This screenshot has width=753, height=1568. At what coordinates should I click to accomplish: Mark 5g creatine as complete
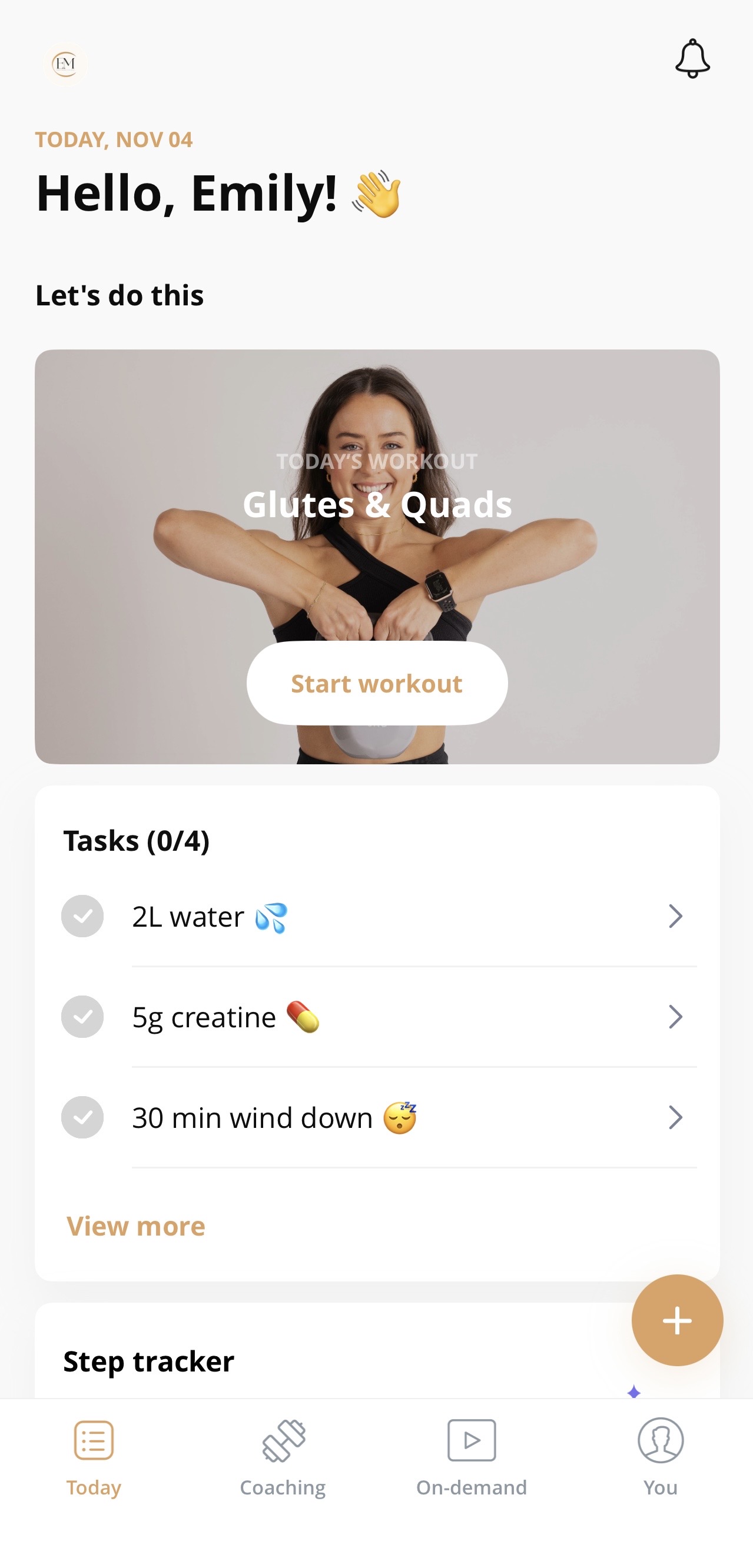tap(82, 1017)
